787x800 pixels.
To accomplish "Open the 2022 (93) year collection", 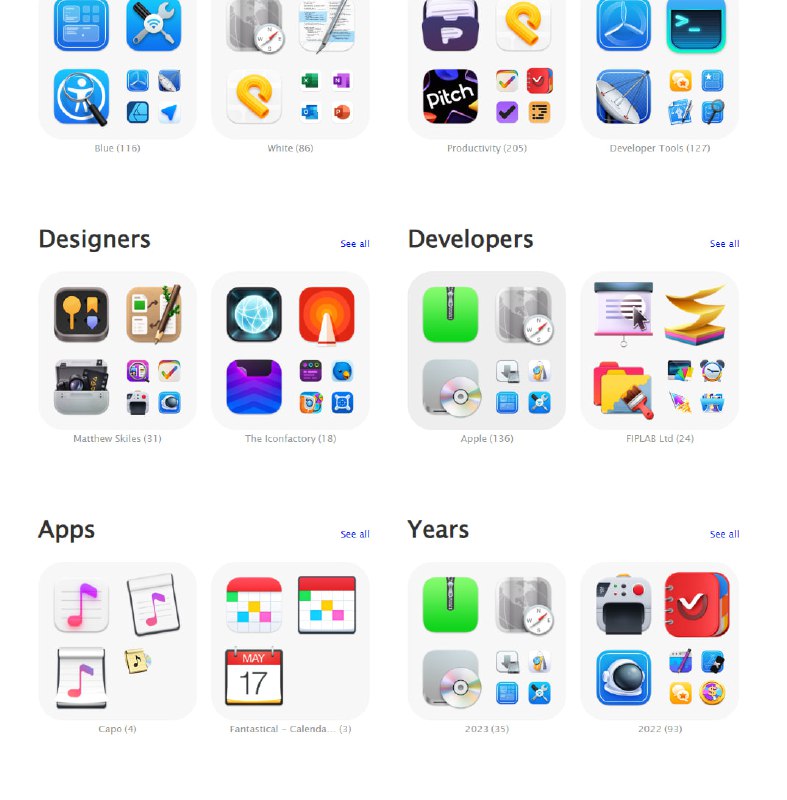I will point(660,641).
